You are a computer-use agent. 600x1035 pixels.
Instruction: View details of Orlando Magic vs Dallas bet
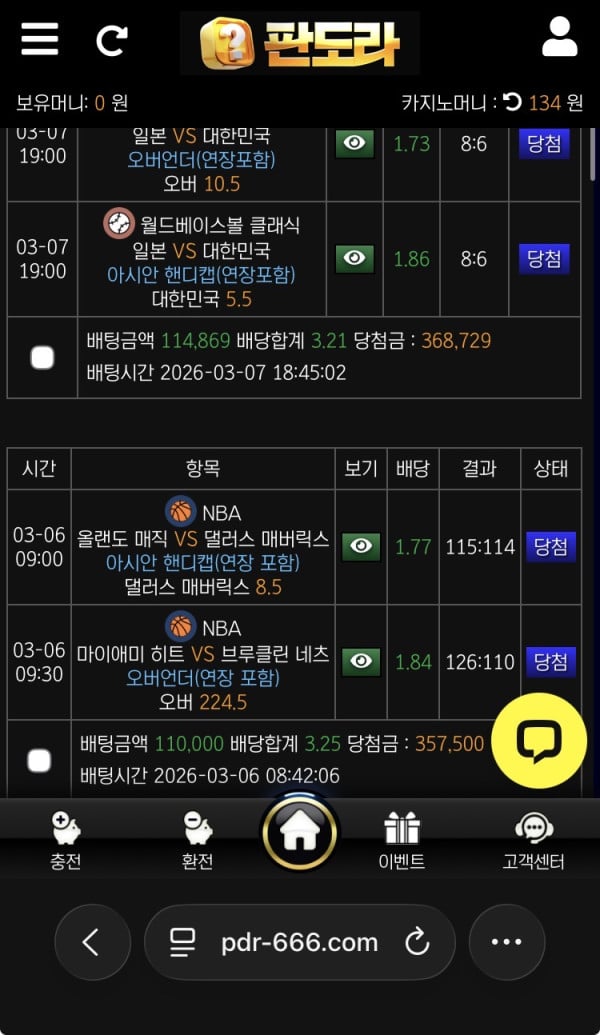(361, 547)
